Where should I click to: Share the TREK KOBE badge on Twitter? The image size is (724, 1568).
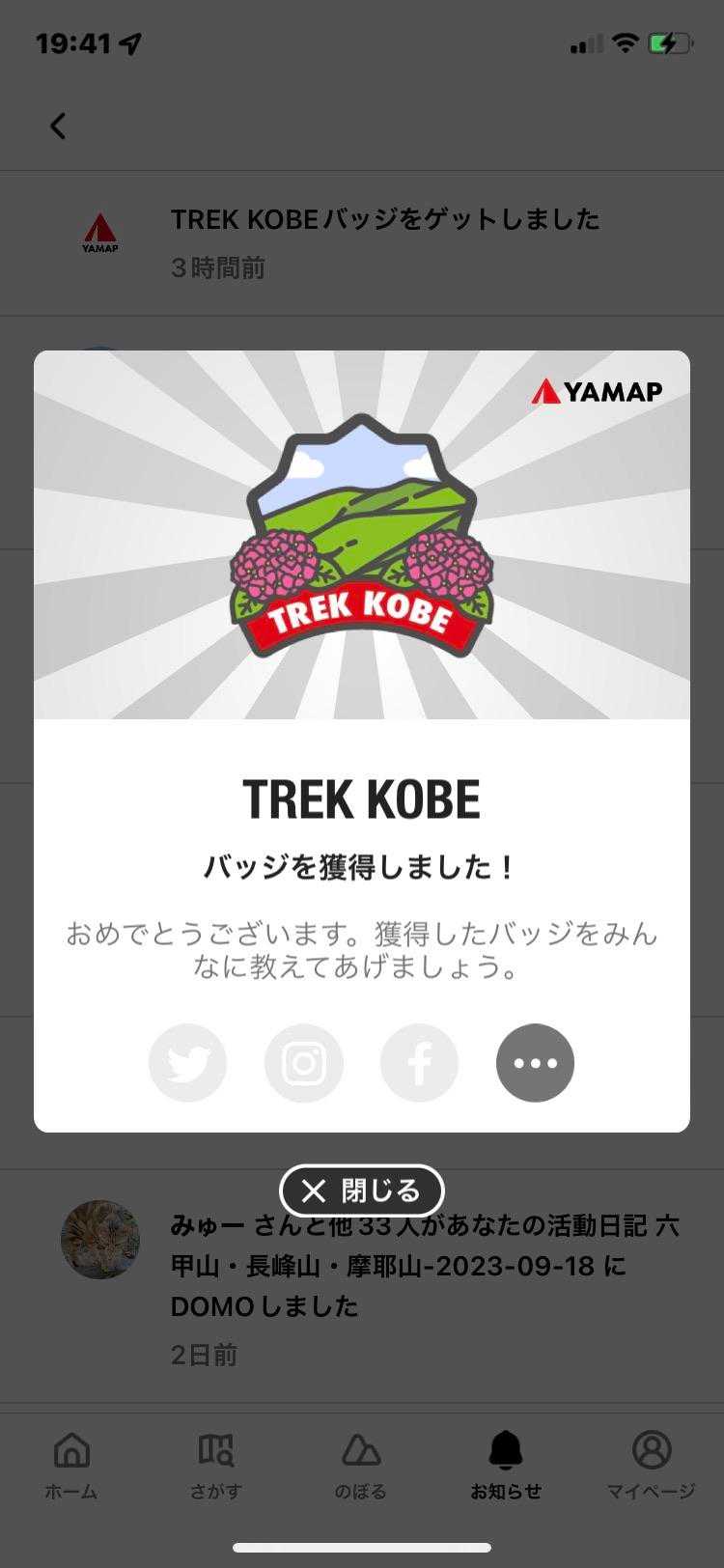click(188, 1063)
